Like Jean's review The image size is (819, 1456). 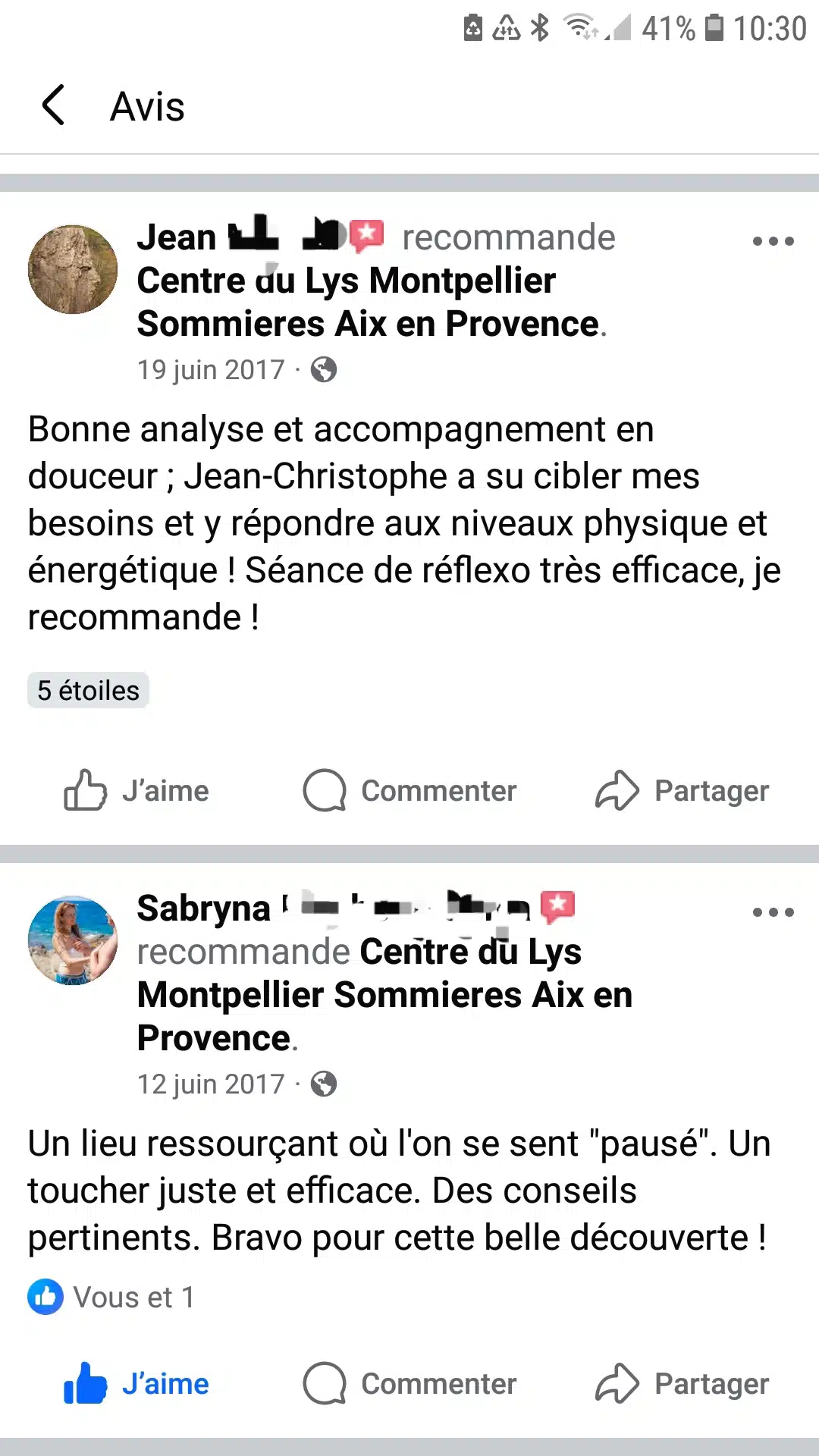[137, 790]
